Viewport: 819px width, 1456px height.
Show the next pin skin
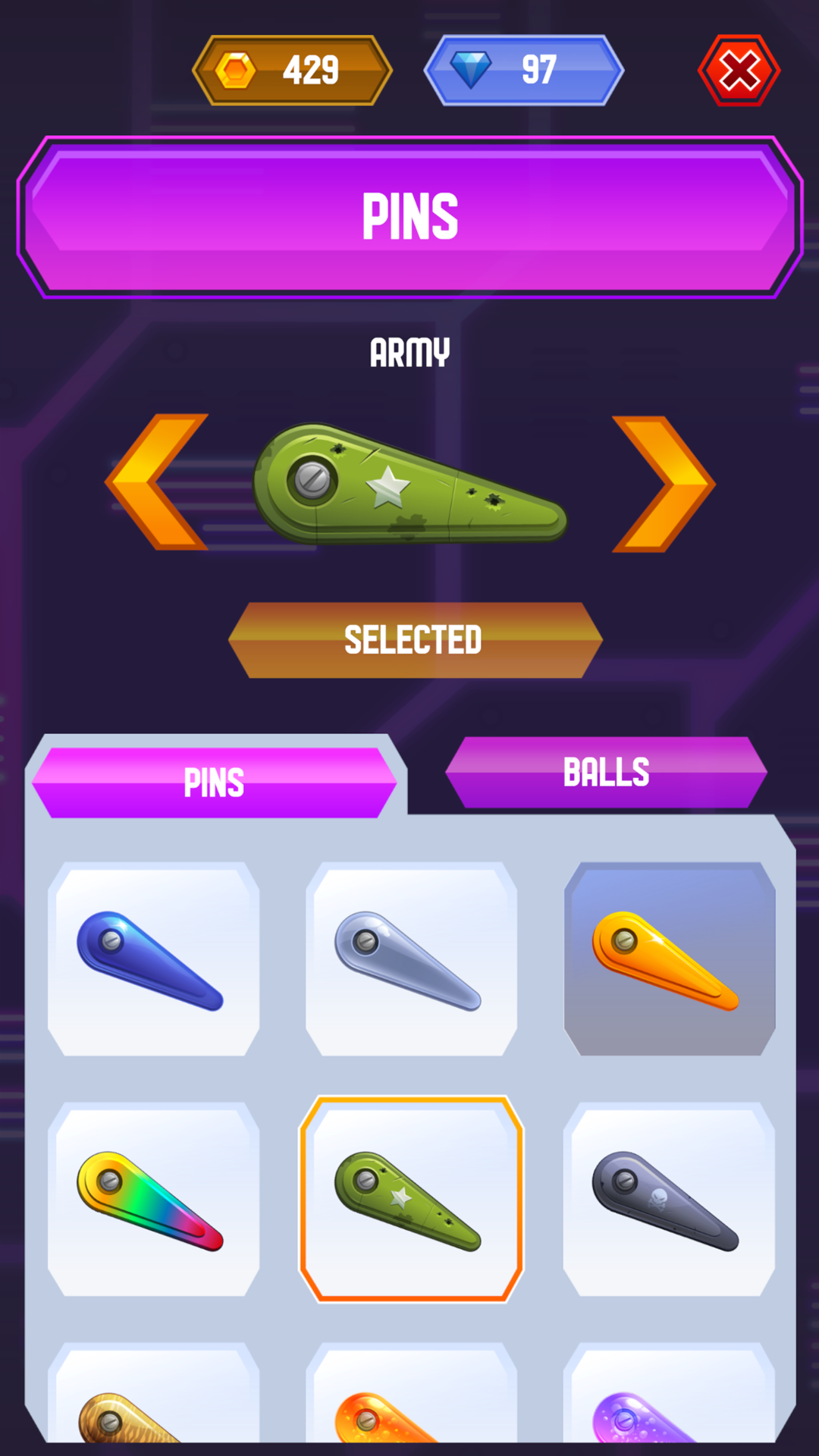pyautogui.click(x=662, y=483)
